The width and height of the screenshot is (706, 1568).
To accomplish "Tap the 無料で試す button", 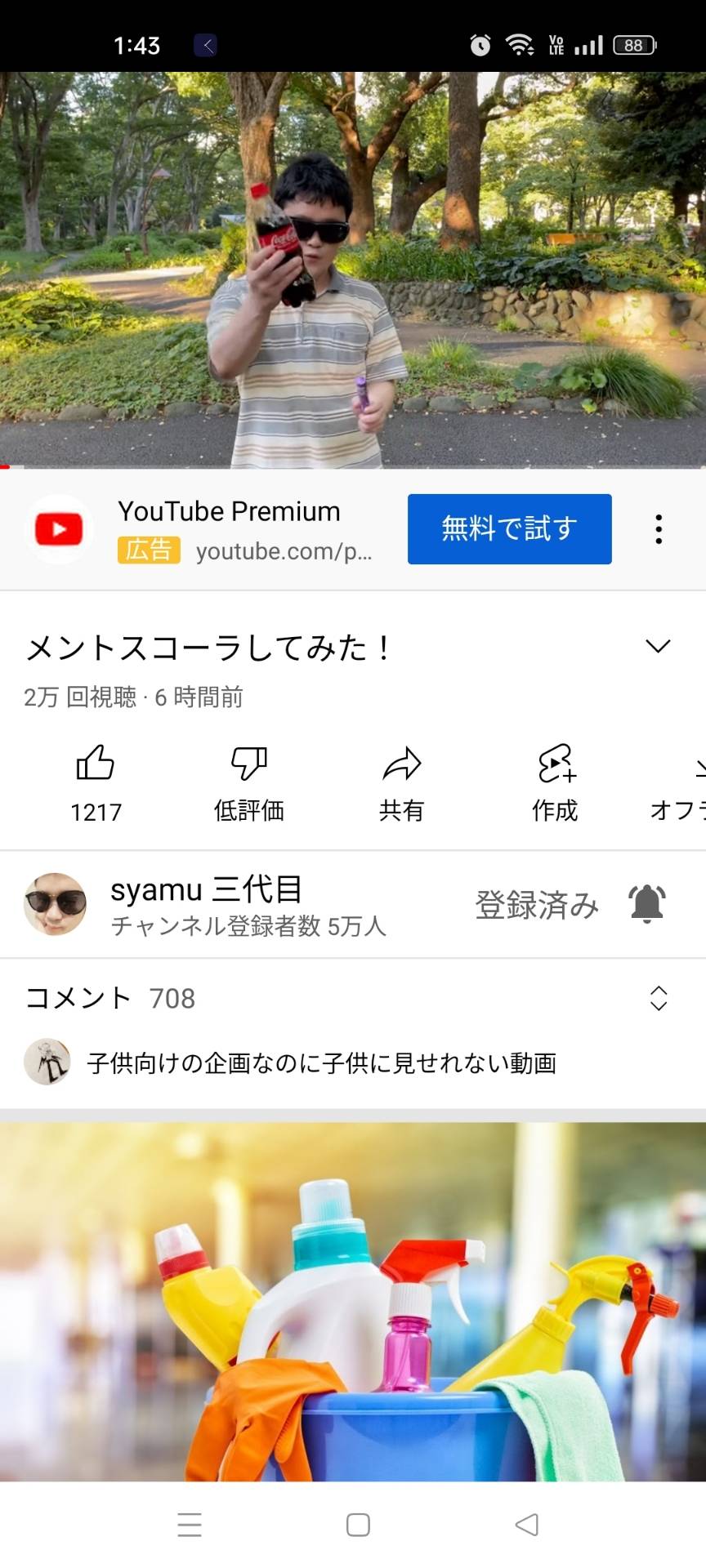I will point(509,529).
